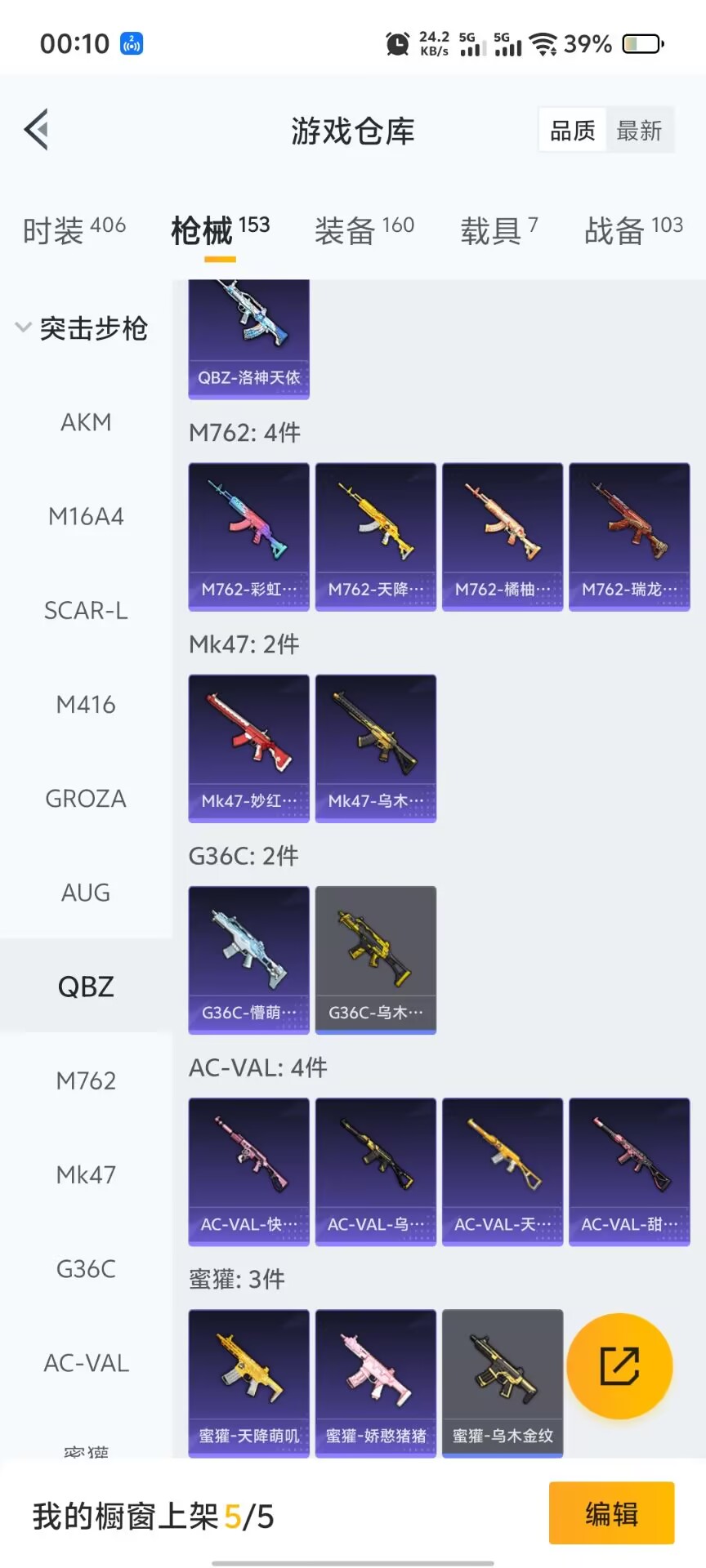The height and width of the screenshot is (1568, 706).
Task: Sort by 最新
Action: (x=639, y=131)
